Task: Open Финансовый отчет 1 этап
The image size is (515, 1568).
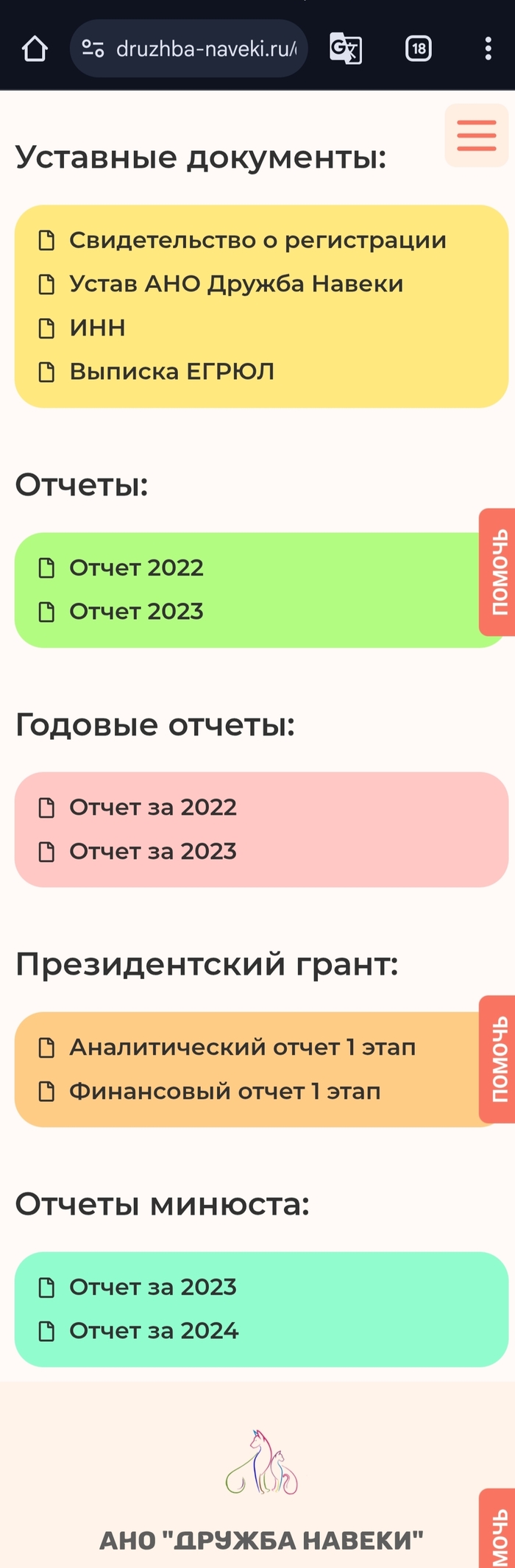Action: [224, 1092]
